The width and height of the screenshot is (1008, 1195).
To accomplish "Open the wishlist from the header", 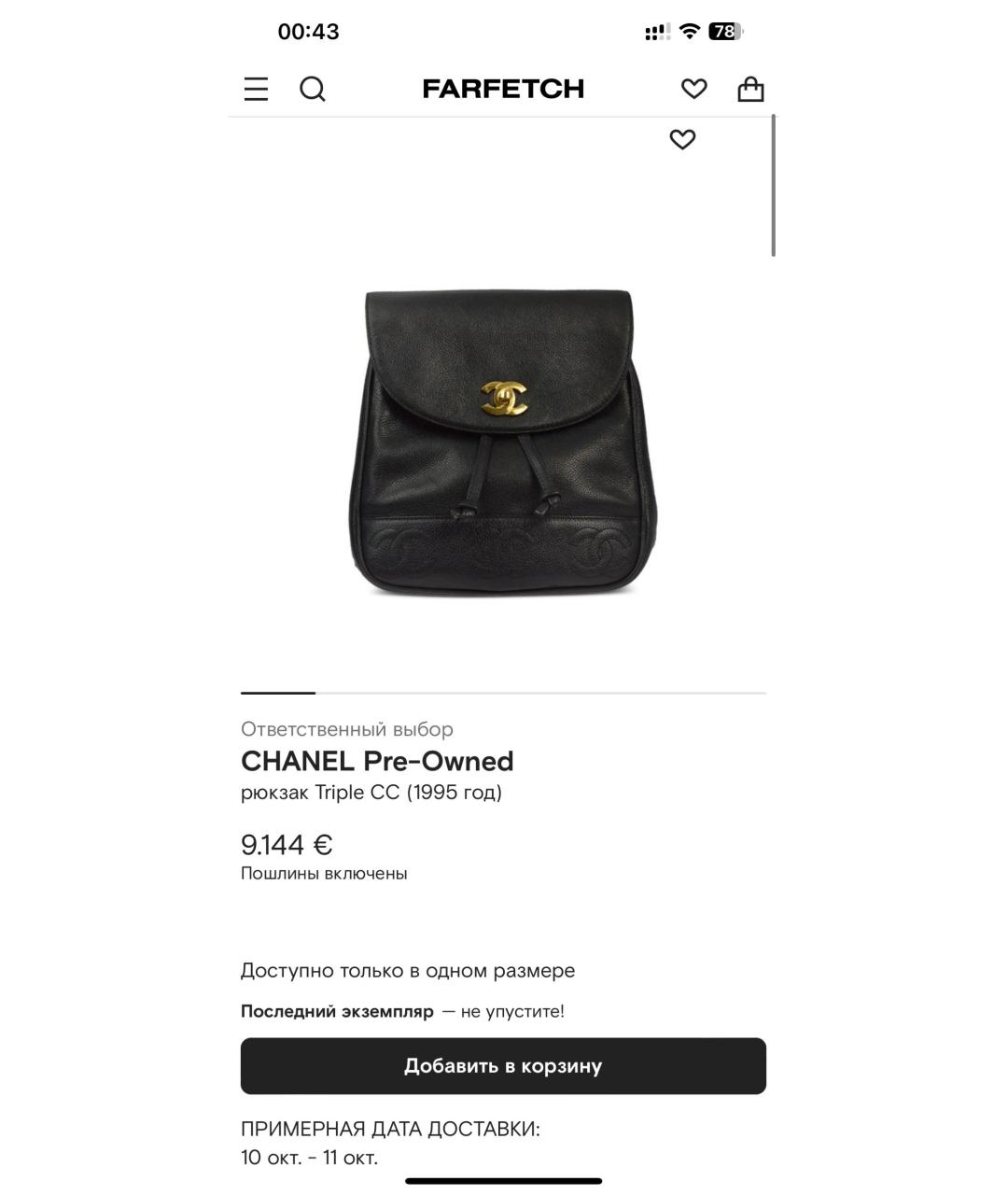I will 693,89.
